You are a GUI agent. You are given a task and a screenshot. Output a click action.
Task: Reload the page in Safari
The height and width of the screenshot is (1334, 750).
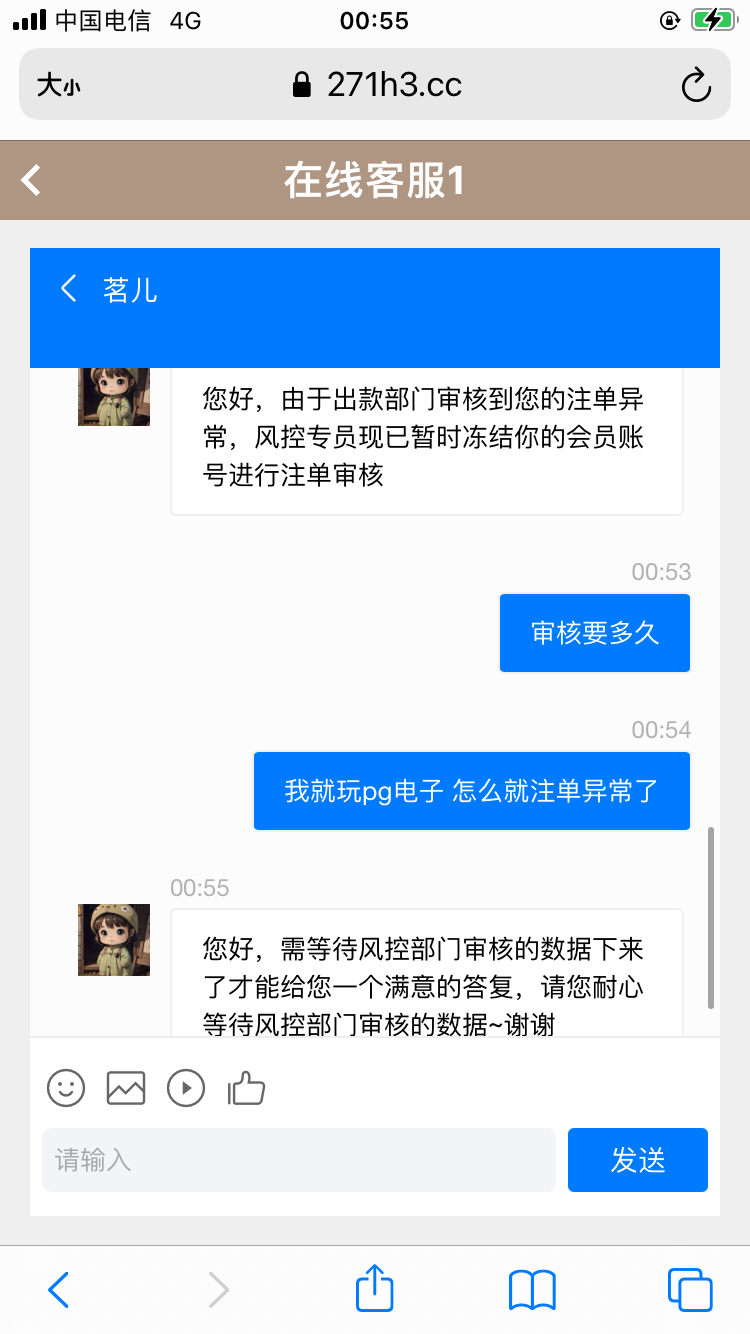click(x=695, y=85)
